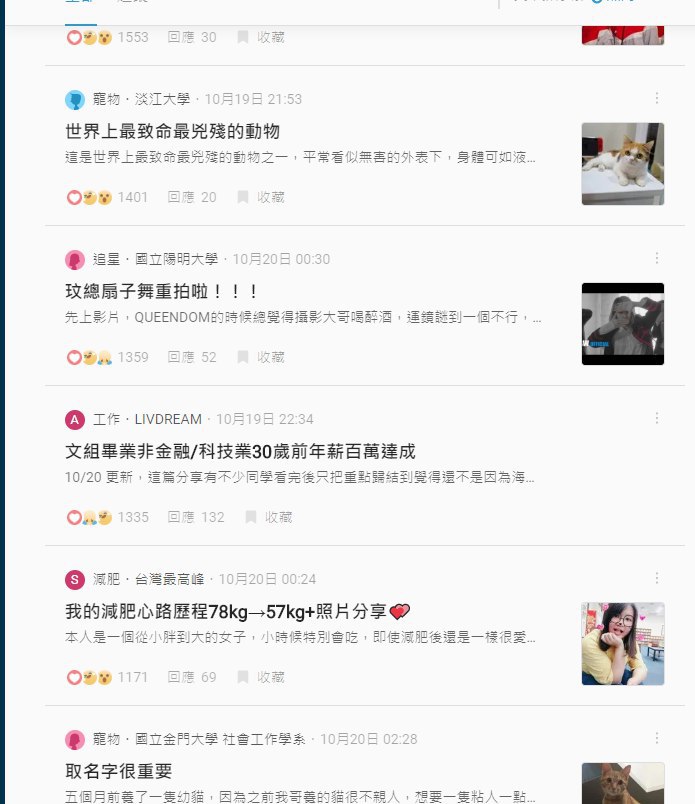Bookmark the 減肥心路歷程 post
695x804 pixels.
point(261,677)
